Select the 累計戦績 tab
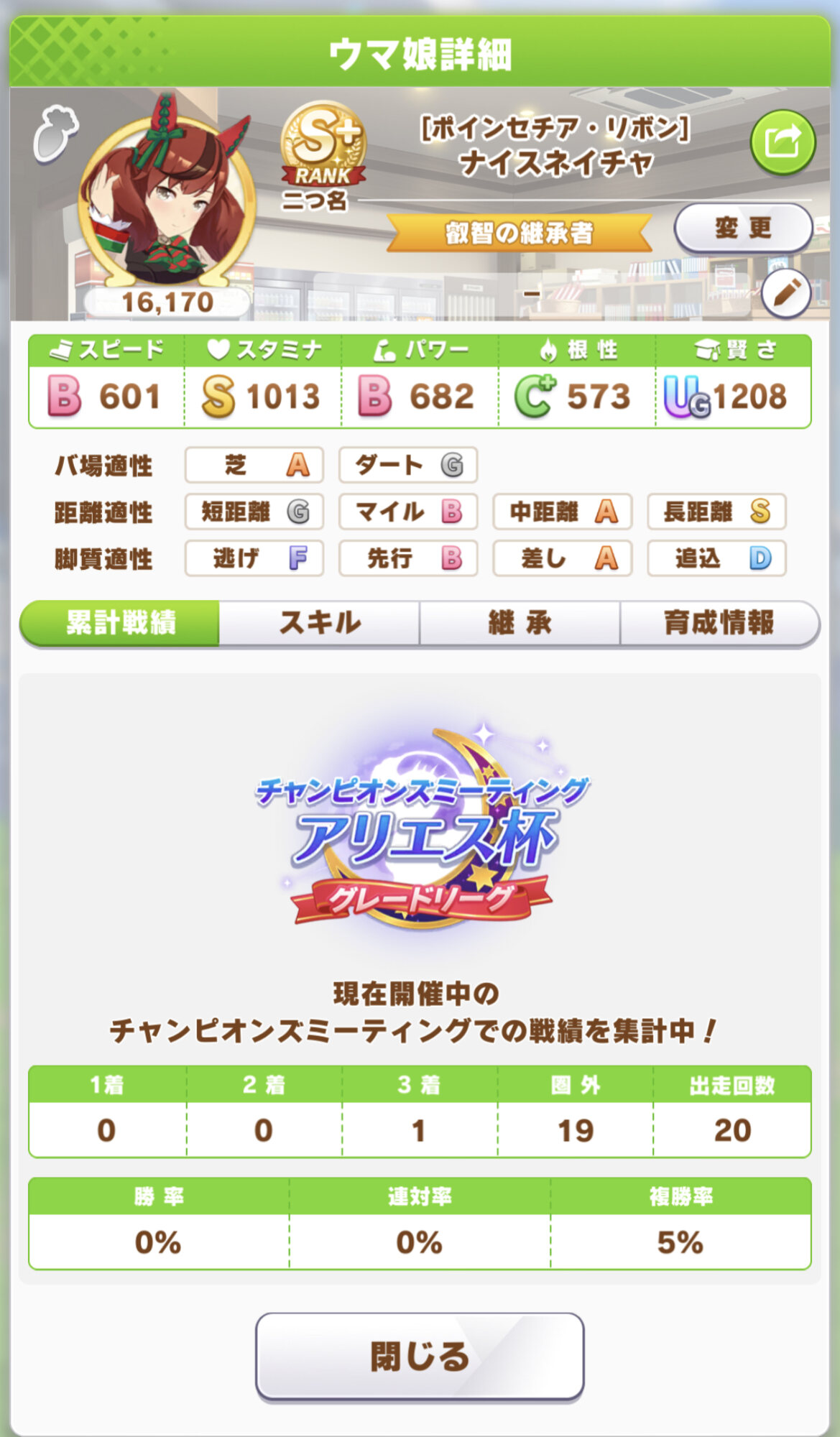 (x=120, y=623)
